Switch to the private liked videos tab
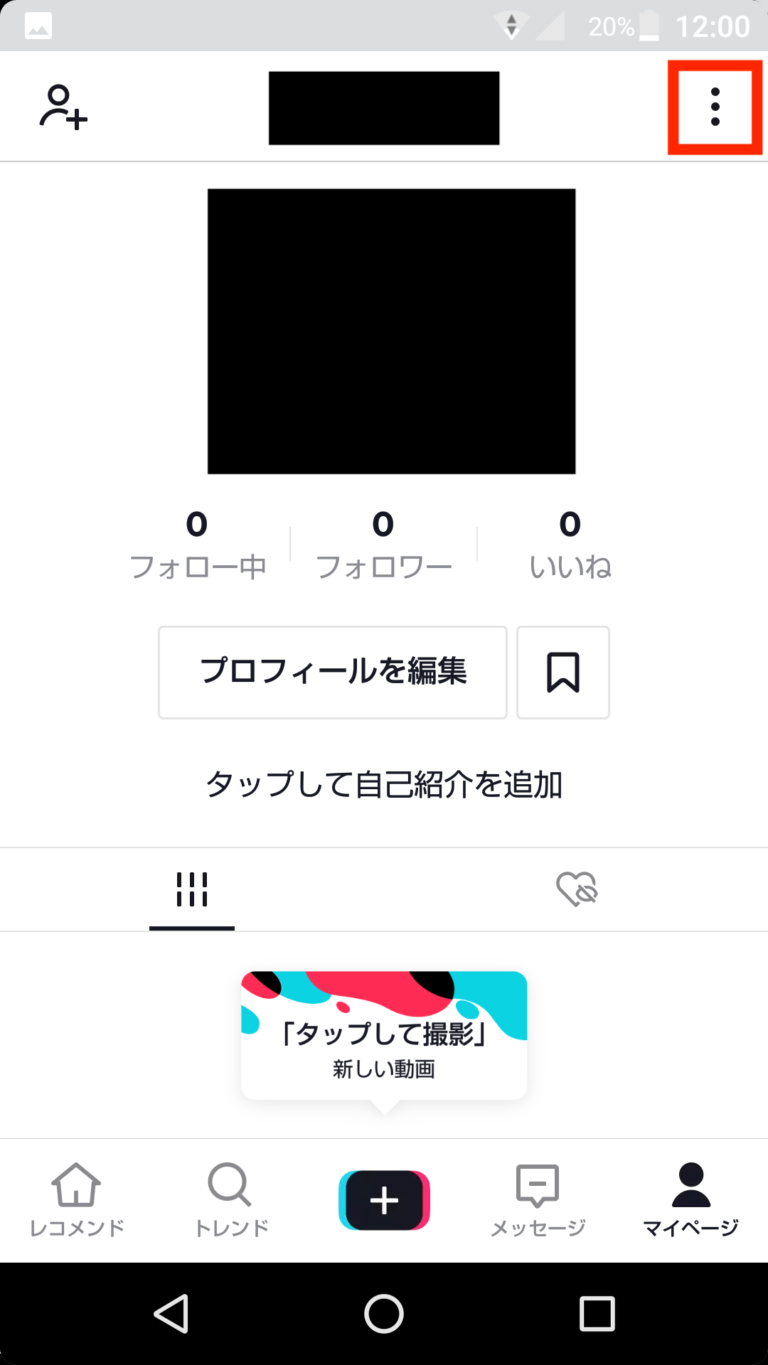This screenshot has height=1365, width=768. 576,889
